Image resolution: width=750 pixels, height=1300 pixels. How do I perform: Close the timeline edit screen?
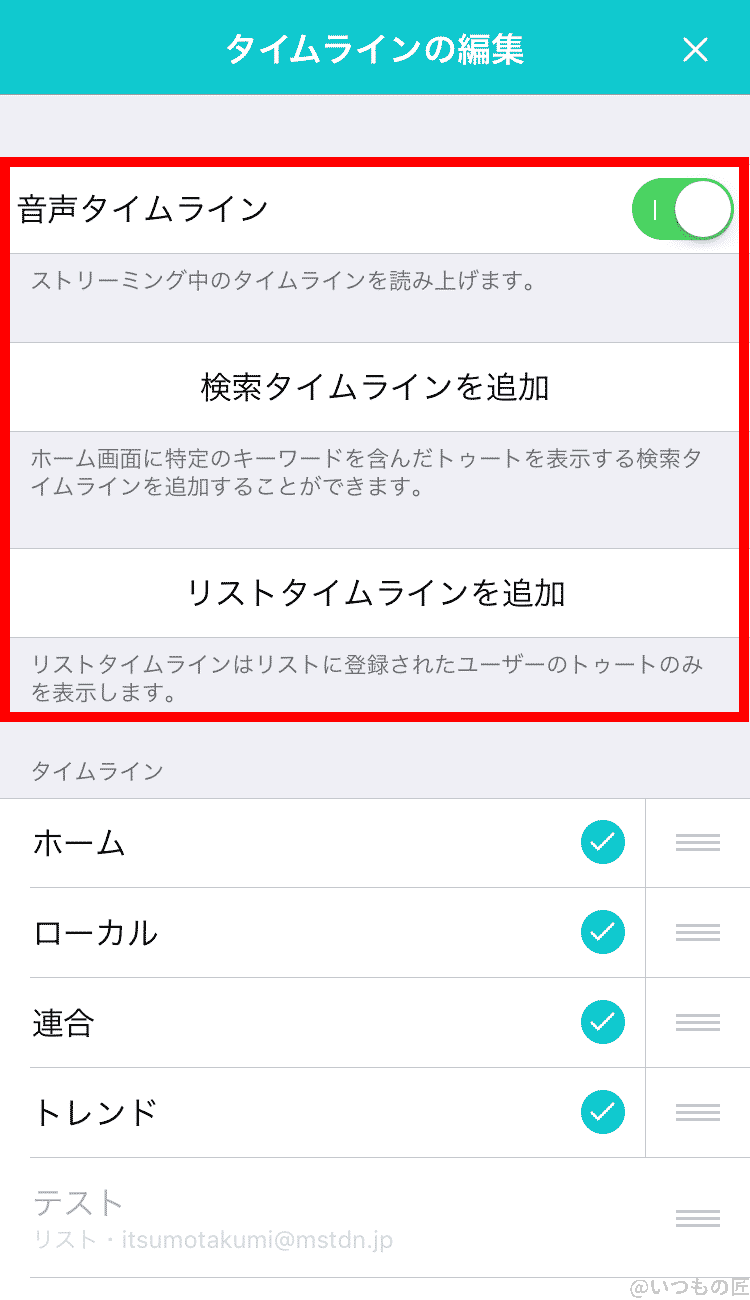[695, 49]
